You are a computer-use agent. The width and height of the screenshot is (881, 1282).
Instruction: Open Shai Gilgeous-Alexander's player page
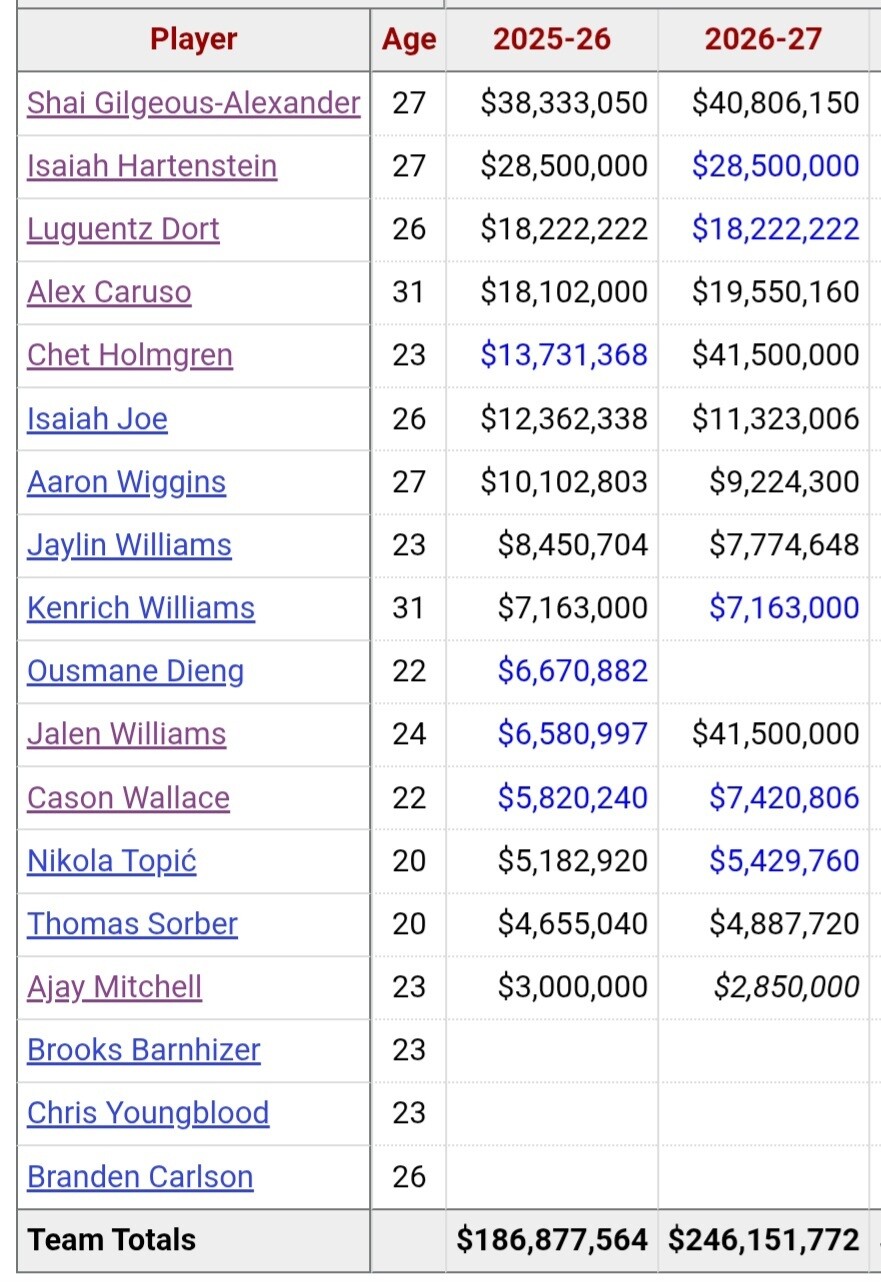194,103
